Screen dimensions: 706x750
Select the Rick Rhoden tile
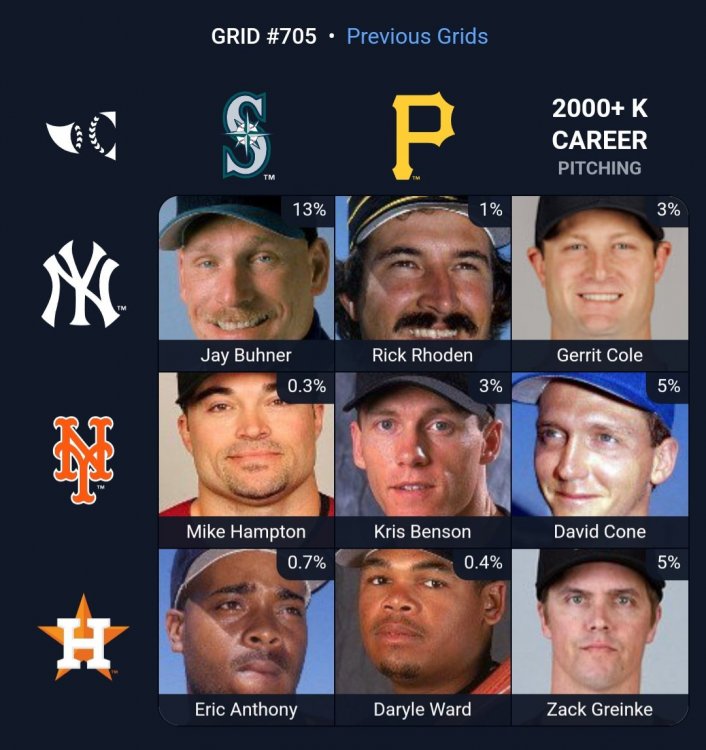[422, 282]
